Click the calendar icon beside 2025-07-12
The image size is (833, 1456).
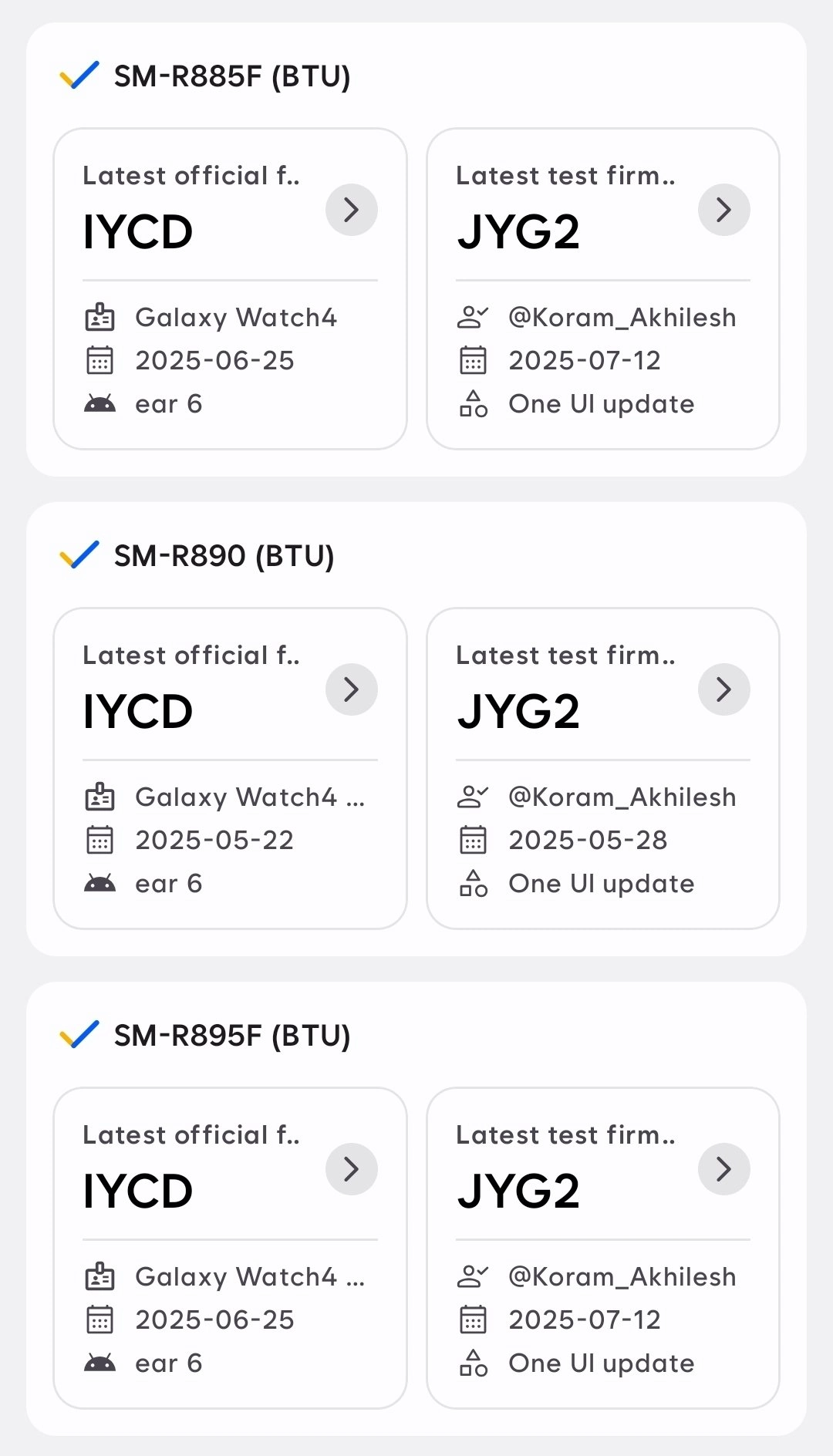coord(474,360)
